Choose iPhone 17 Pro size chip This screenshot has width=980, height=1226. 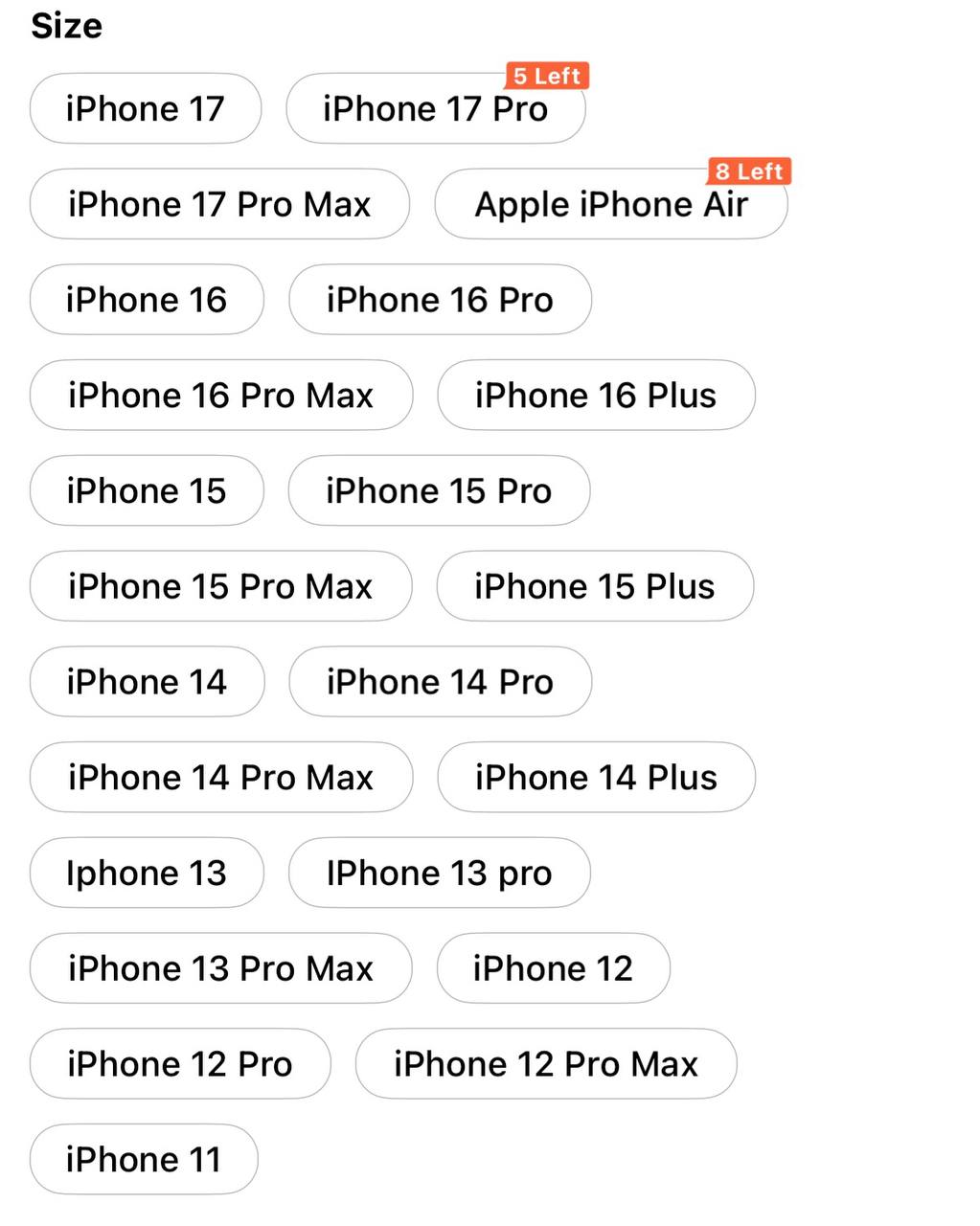point(435,108)
